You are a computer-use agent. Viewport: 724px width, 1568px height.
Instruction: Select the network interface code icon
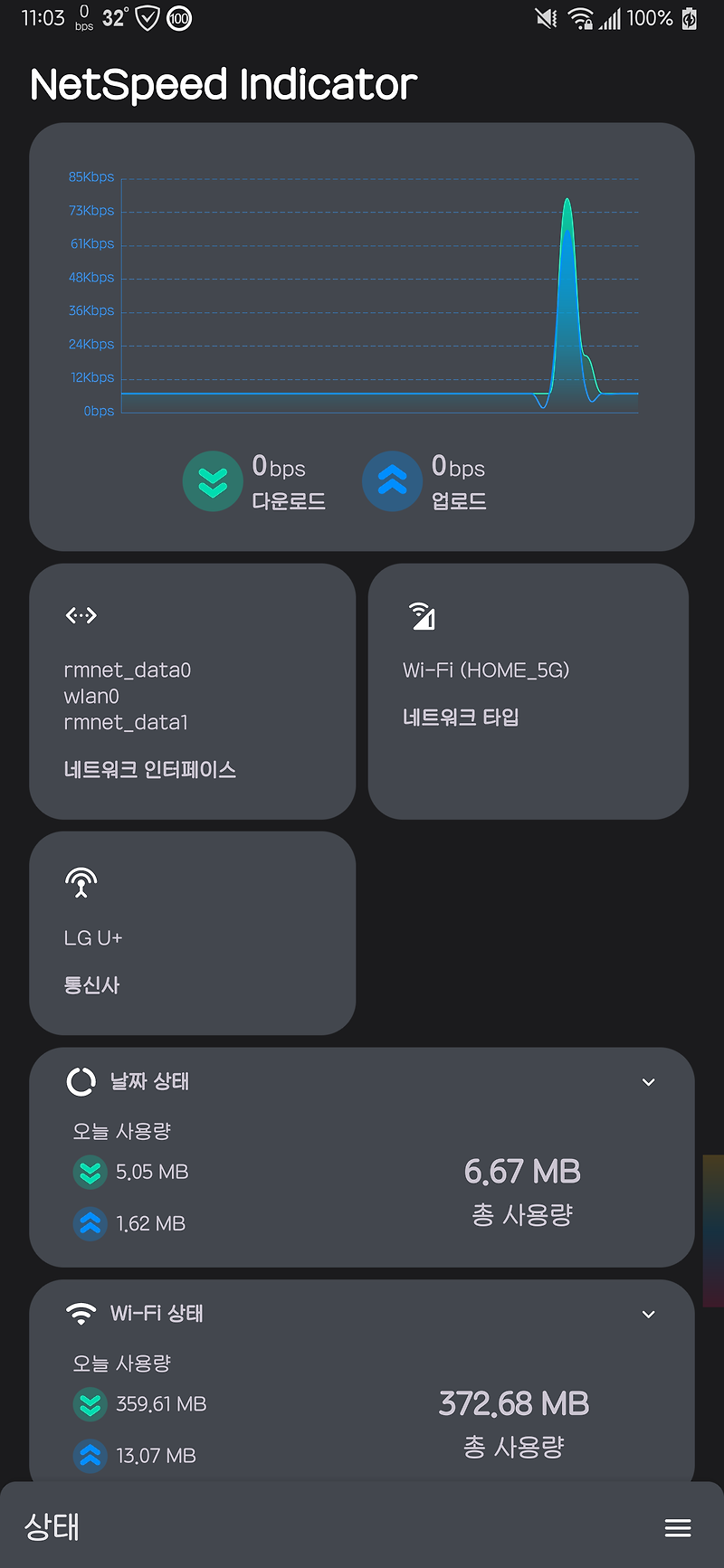click(81, 615)
